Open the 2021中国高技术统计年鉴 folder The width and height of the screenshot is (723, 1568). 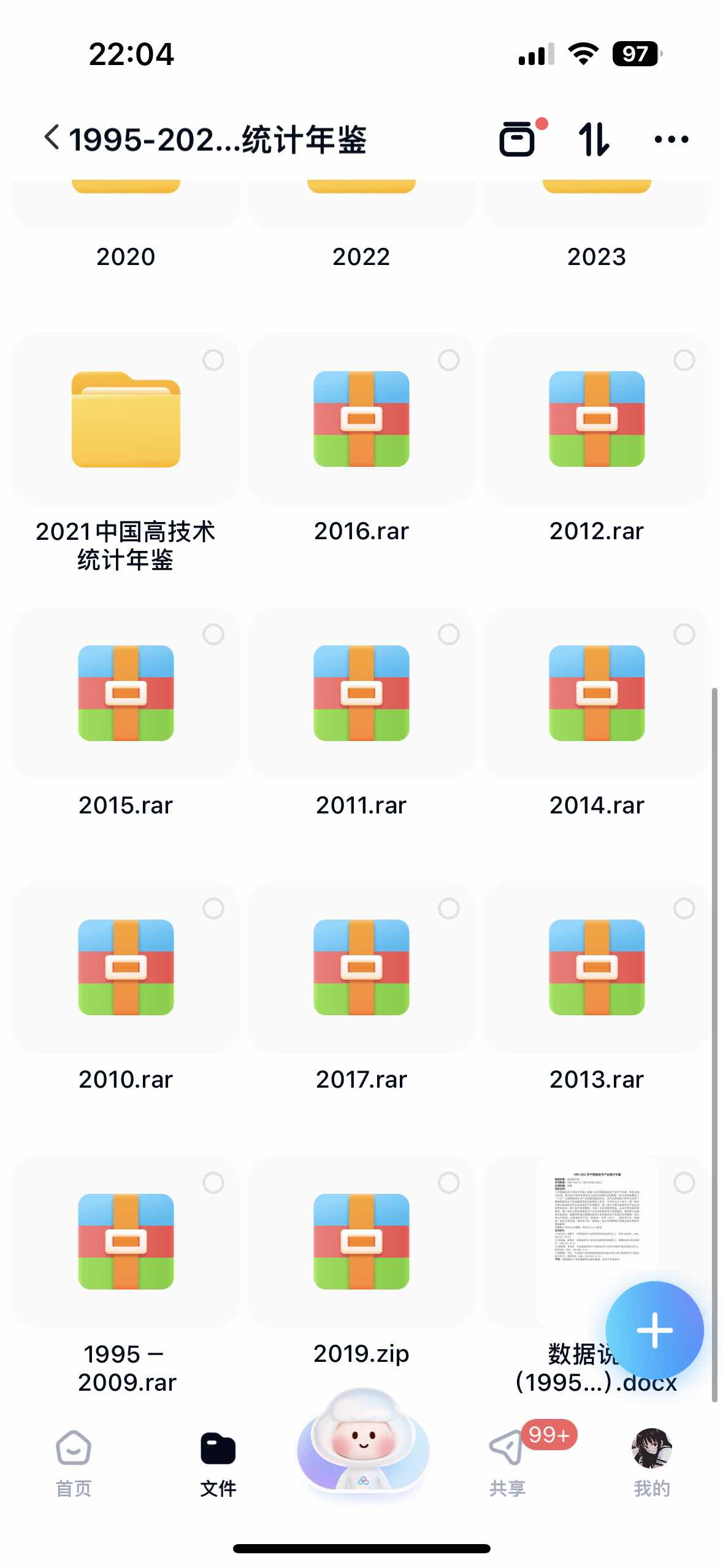coord(126,420)
